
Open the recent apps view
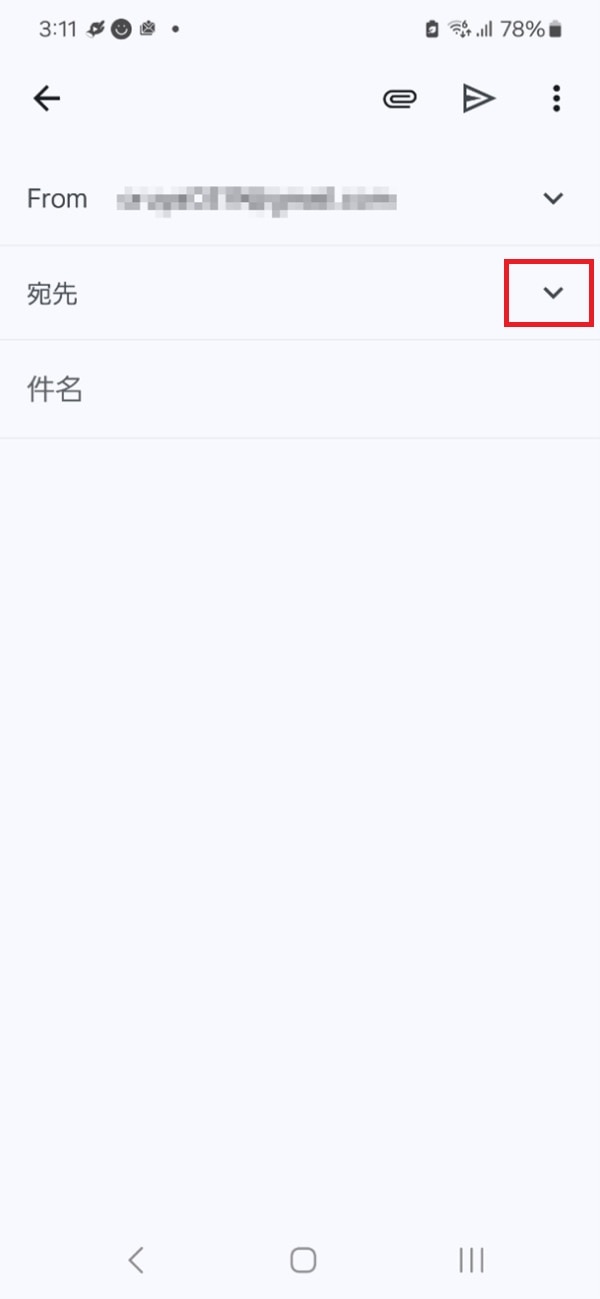pos(471,1260)
